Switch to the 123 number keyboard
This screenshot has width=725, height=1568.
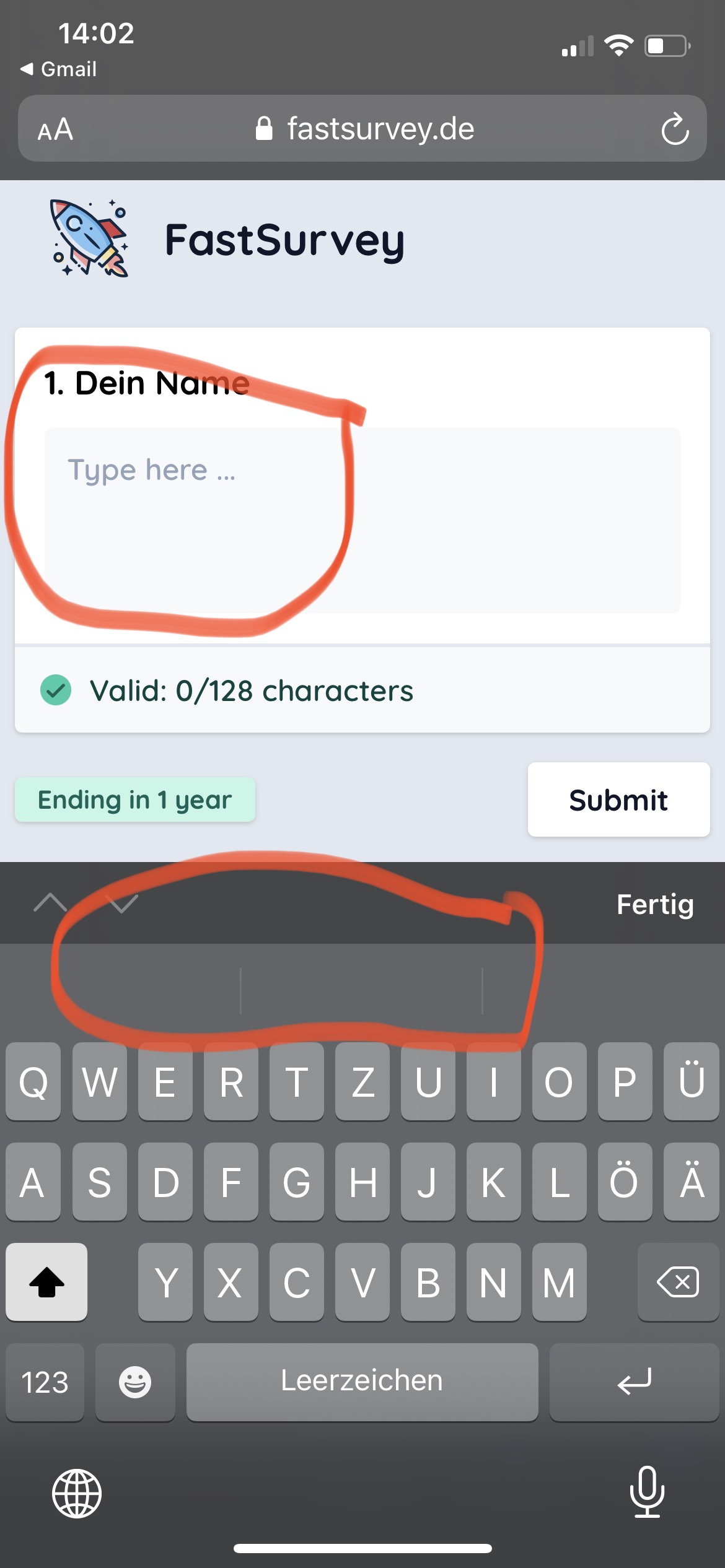[x=45, y=1382]
